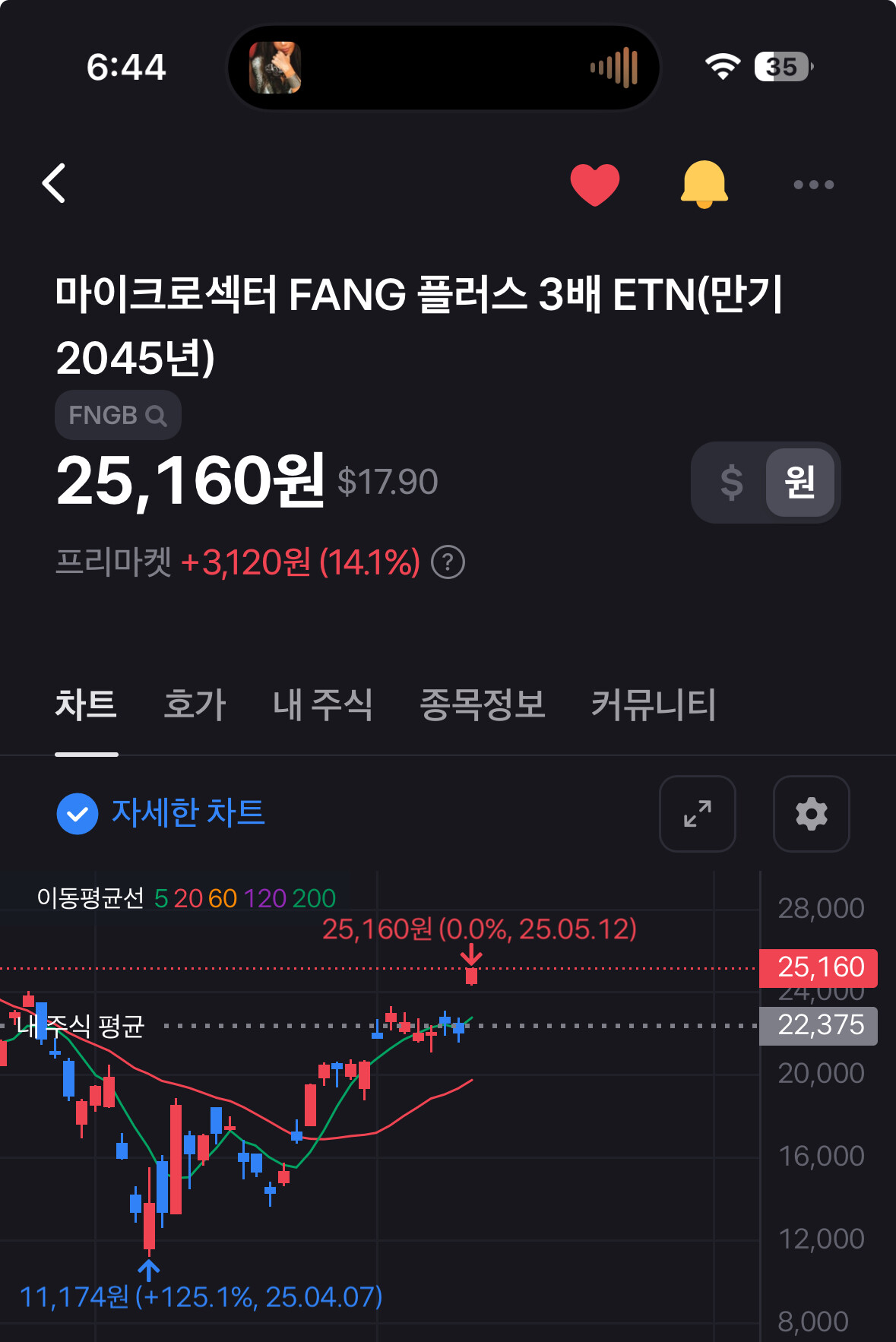896x1342 pixels.
Task: Select the 차트 tab
Action: (x=86, y=704)
